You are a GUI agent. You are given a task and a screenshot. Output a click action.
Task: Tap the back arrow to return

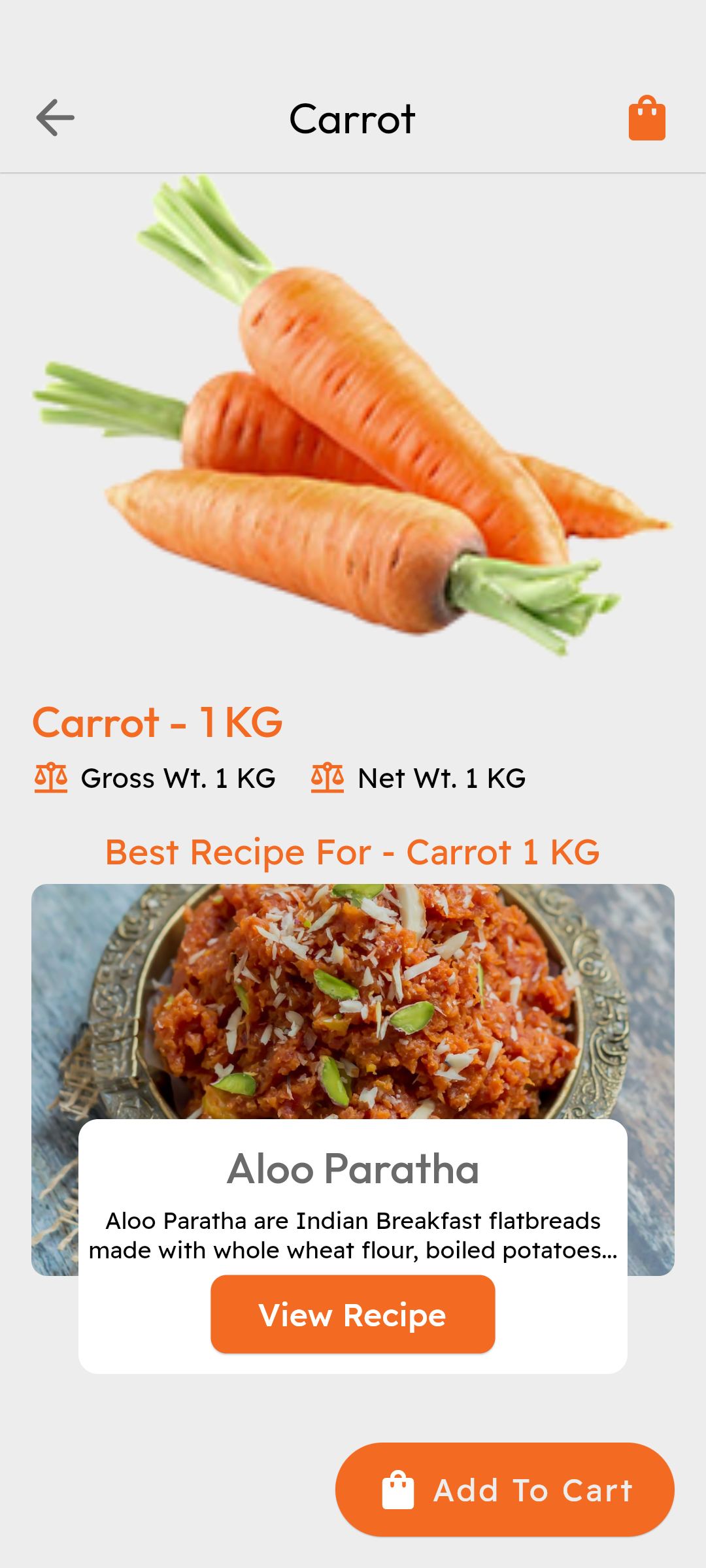tap(54, 118)
